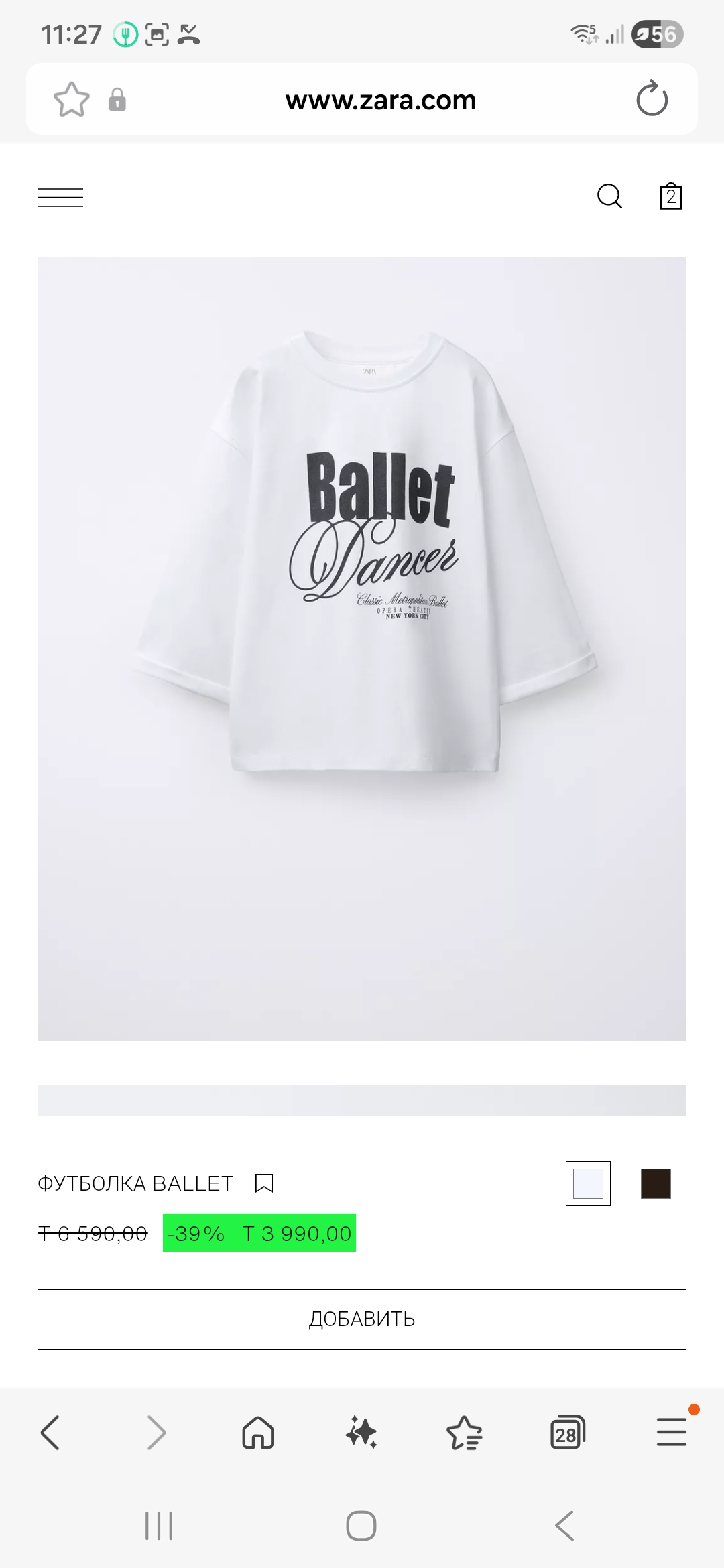The height and width of the screenshot is (1568, 724).
Task: Select the black color swatch
Action: 656,1183
